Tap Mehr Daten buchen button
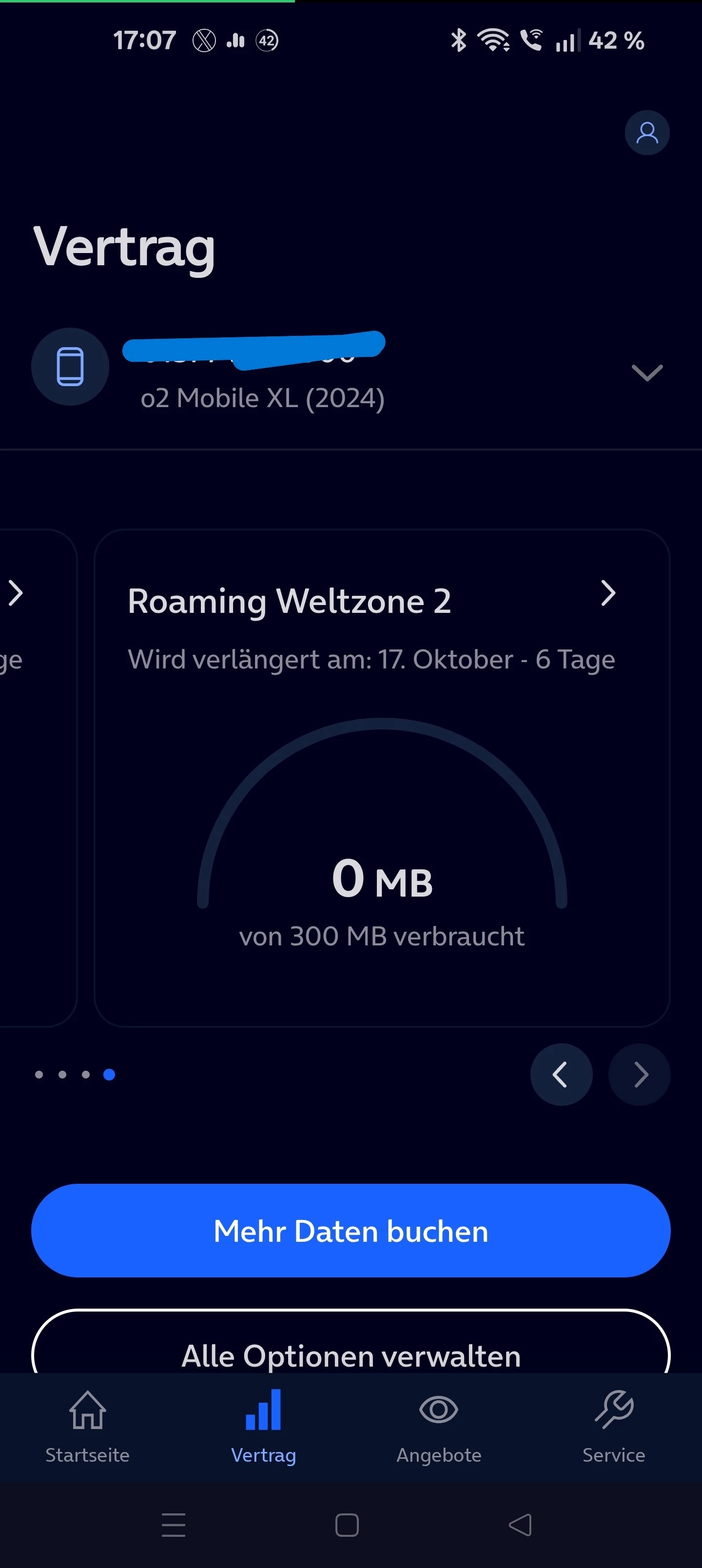Viewport: 702px width, 1568px height. [x=351, y=1231]
